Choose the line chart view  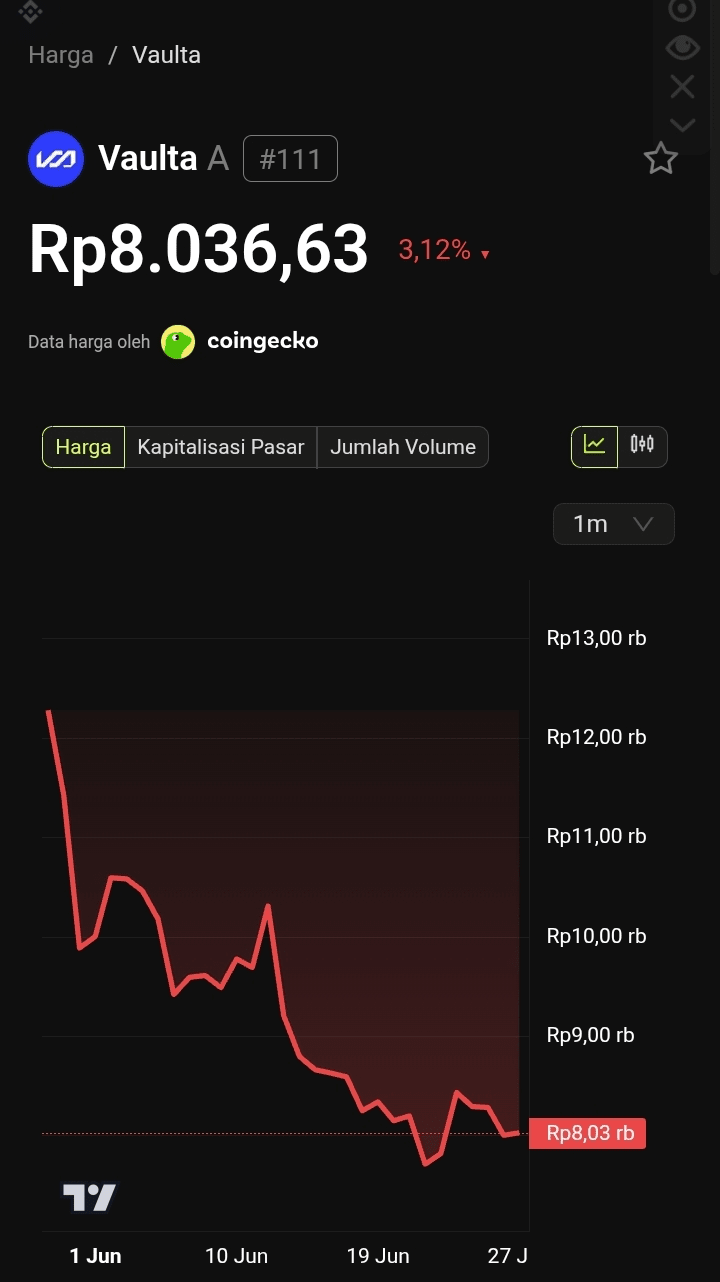click(595, 447)
